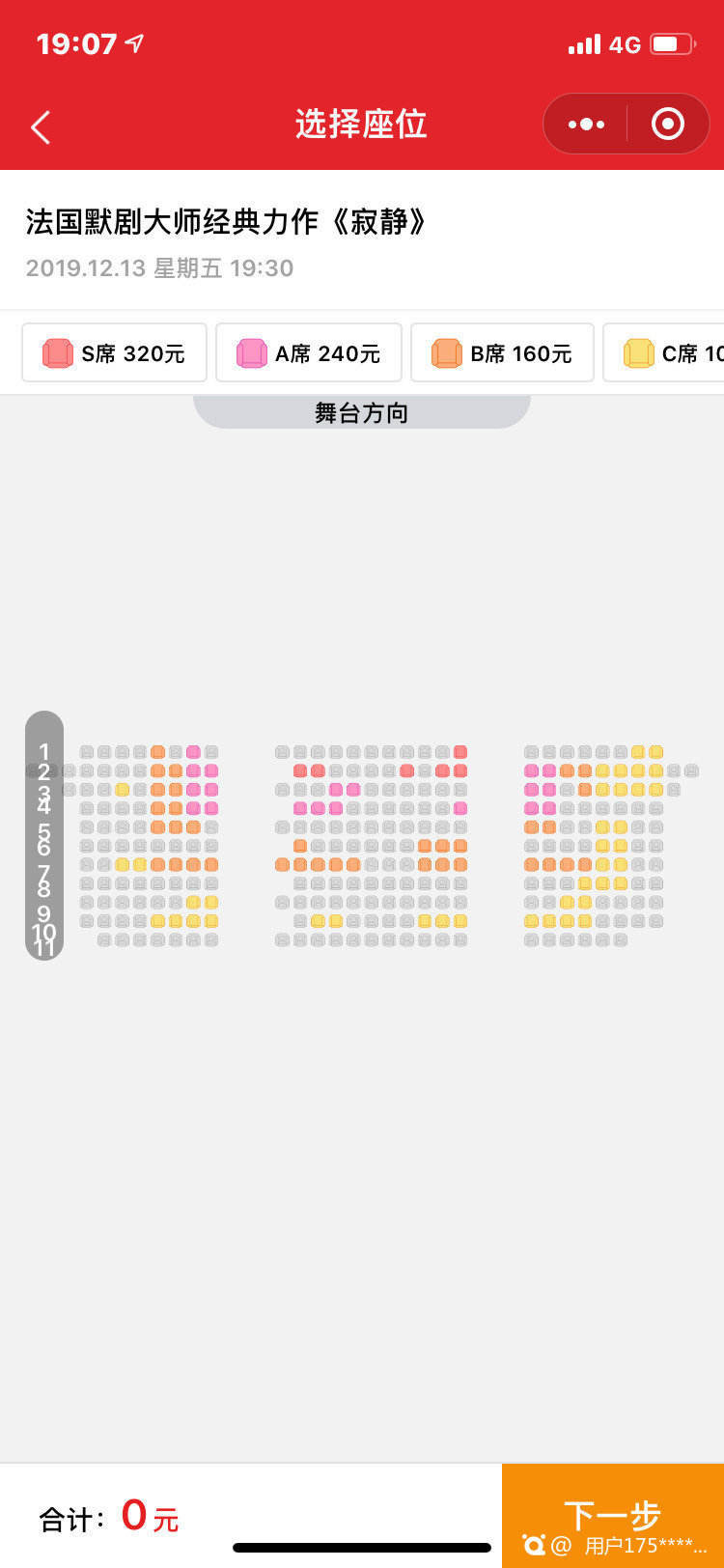Close the mini program with the circle button
The image size is (724, 1568).
(668, 125)
